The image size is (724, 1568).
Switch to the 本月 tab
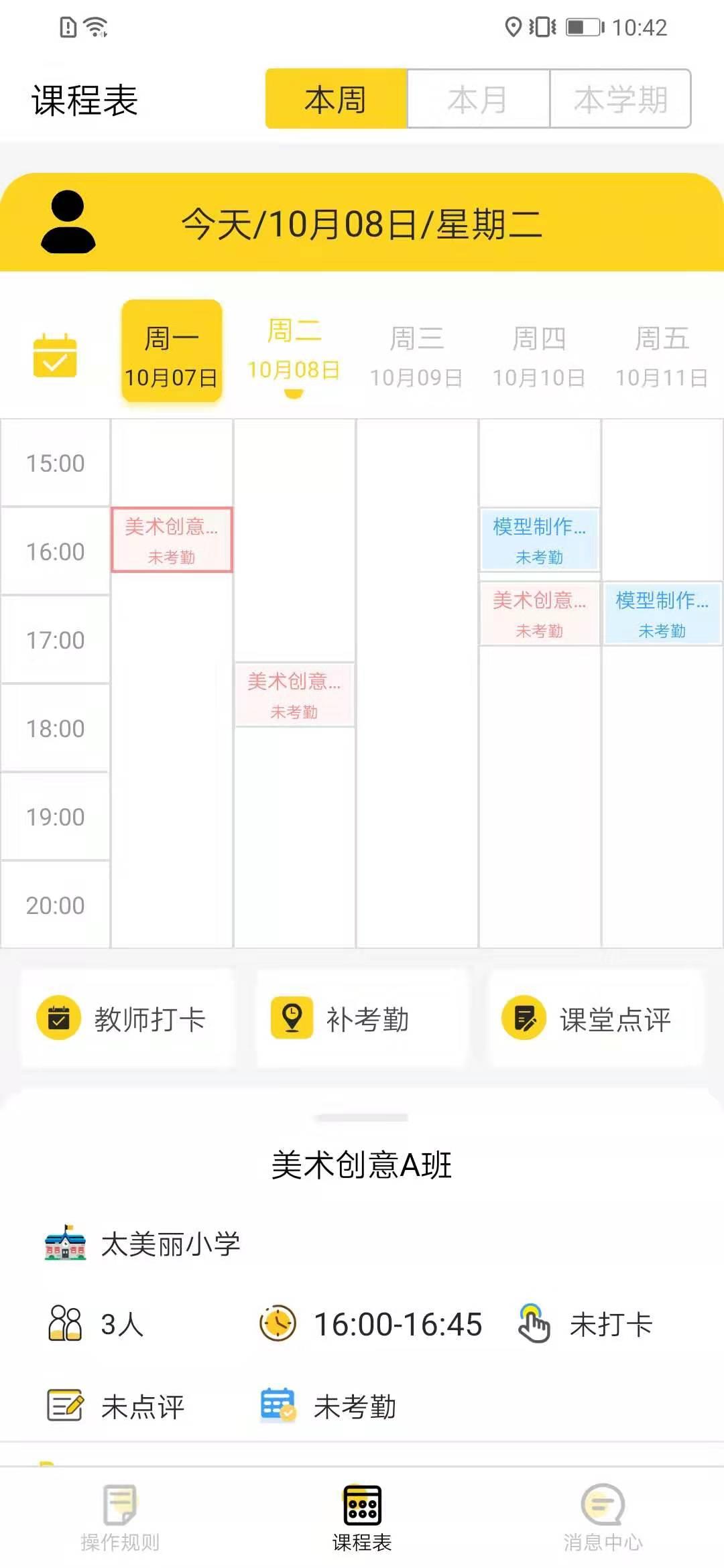click(478, 99)
